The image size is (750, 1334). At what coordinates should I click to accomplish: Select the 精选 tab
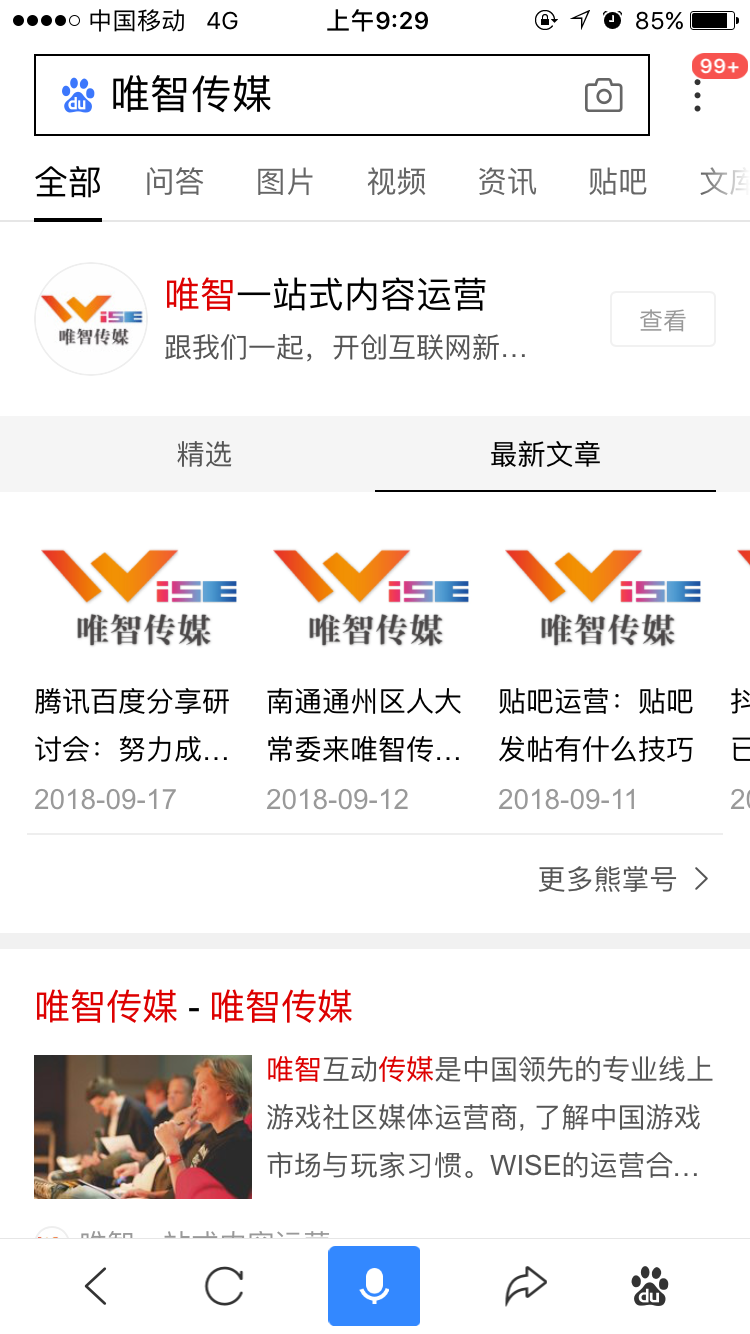click(x=204, y=454)
